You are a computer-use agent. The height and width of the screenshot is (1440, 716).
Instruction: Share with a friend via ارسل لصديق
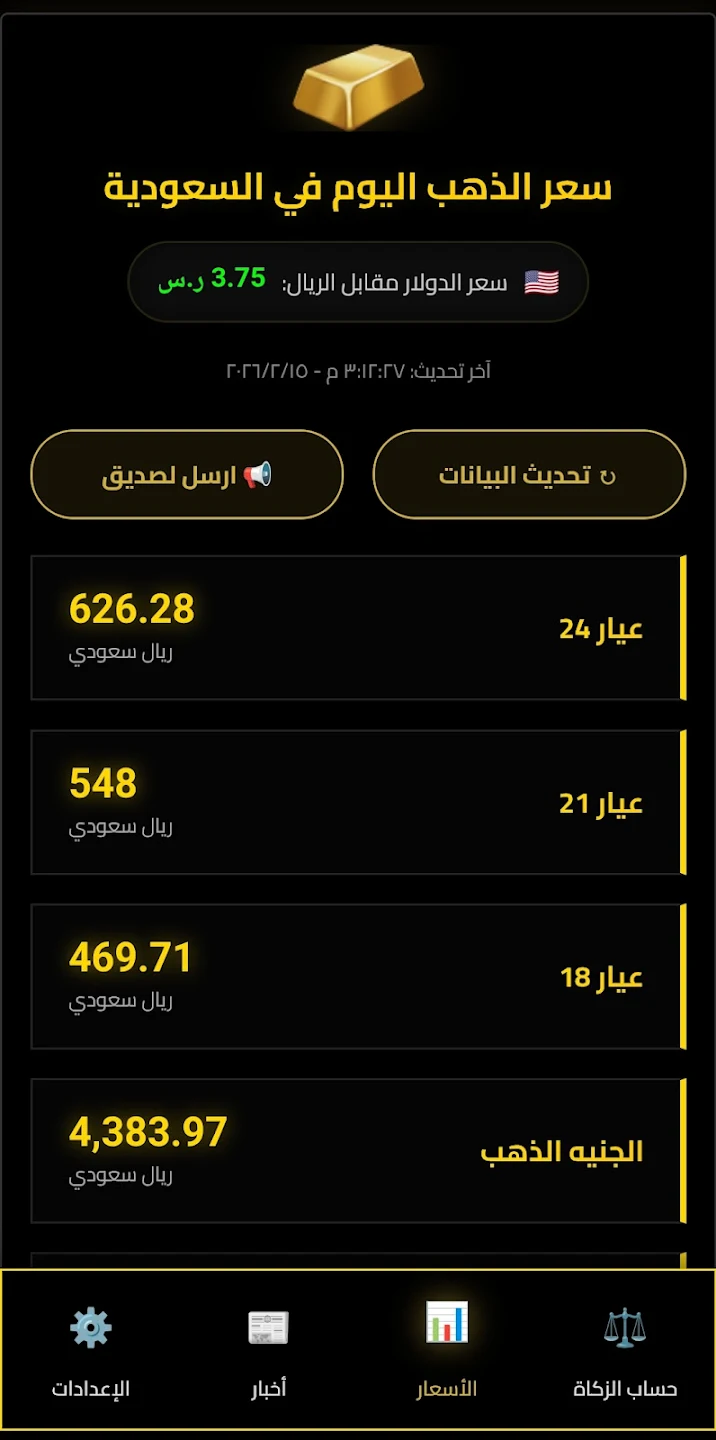tap(187, 475)
